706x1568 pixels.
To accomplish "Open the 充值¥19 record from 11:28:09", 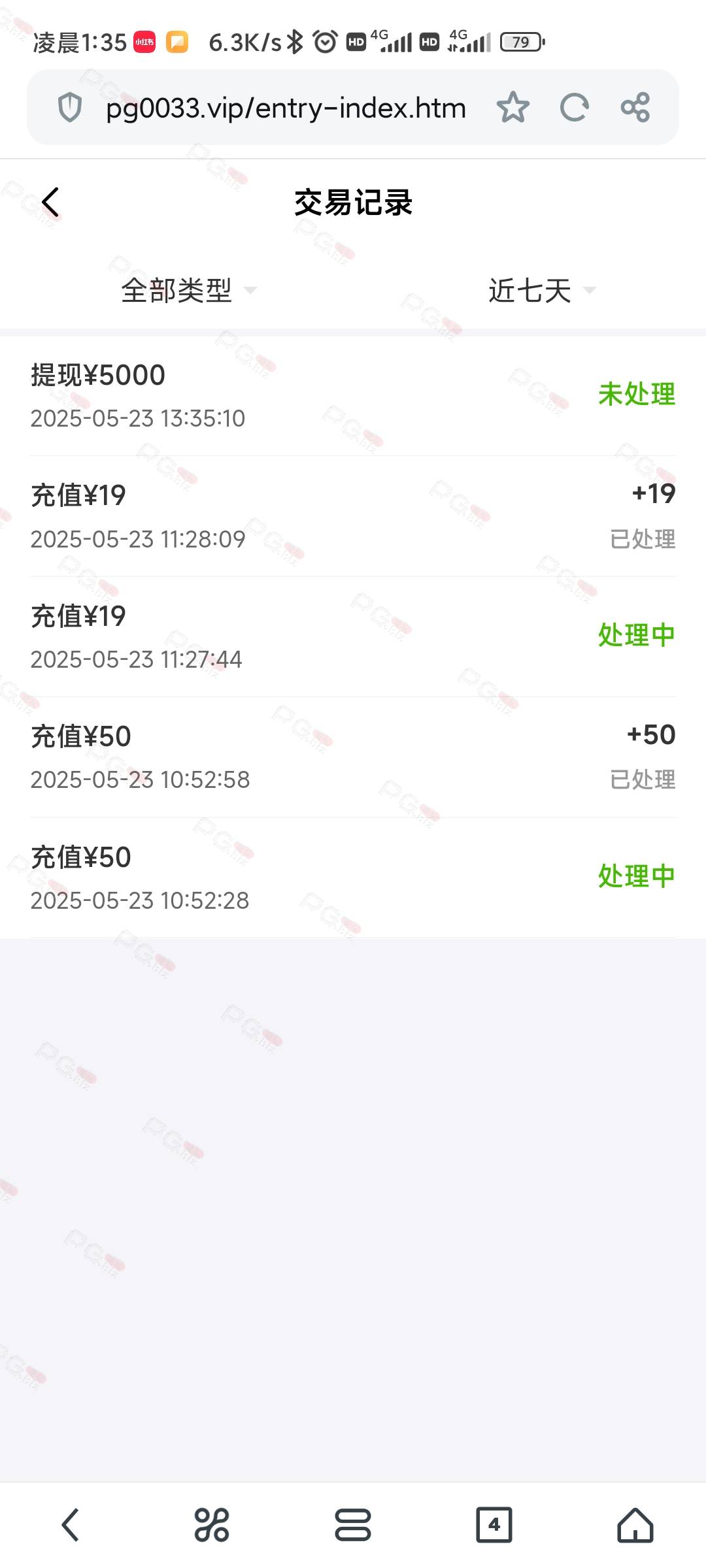I will pos(353,516).
